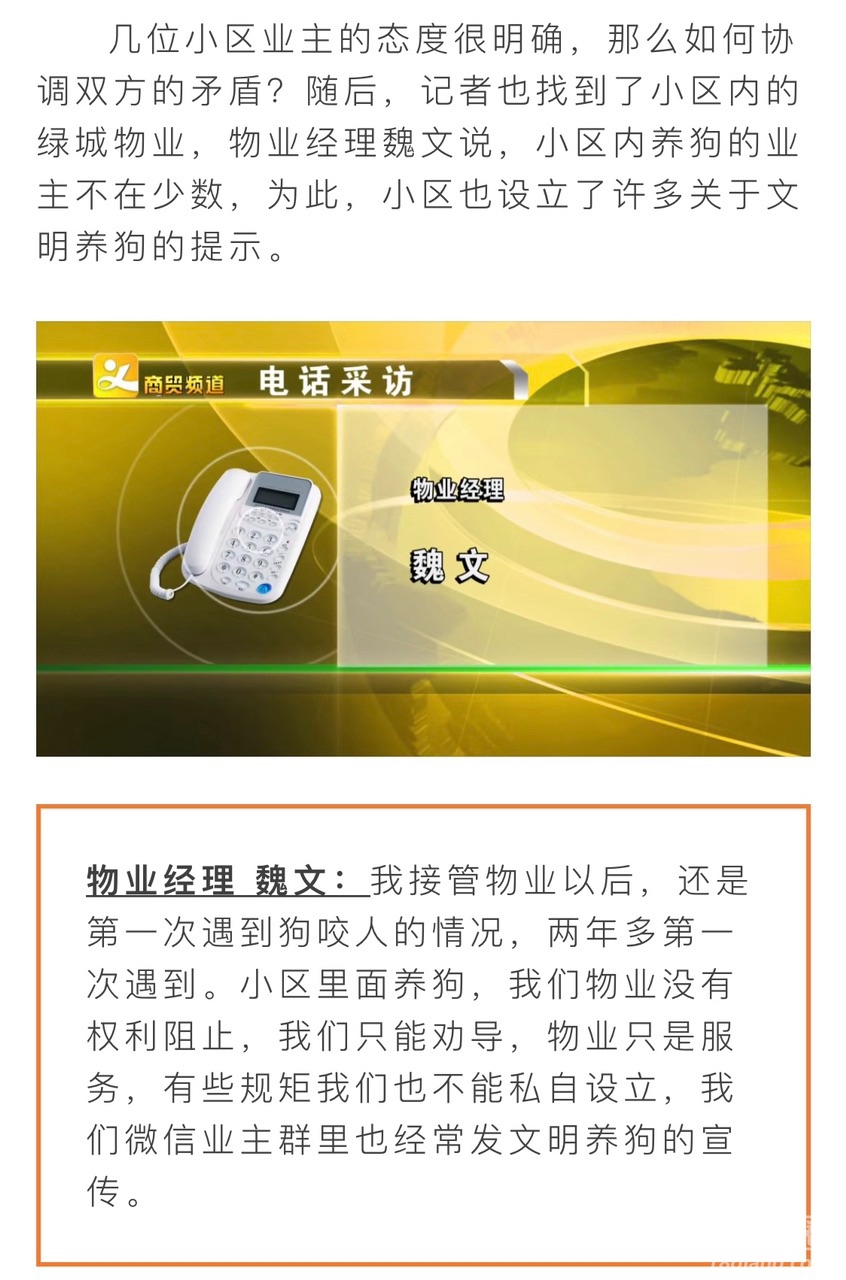
Task: Open the phone interview image of 魏文
Action: (x=423, y=538)
